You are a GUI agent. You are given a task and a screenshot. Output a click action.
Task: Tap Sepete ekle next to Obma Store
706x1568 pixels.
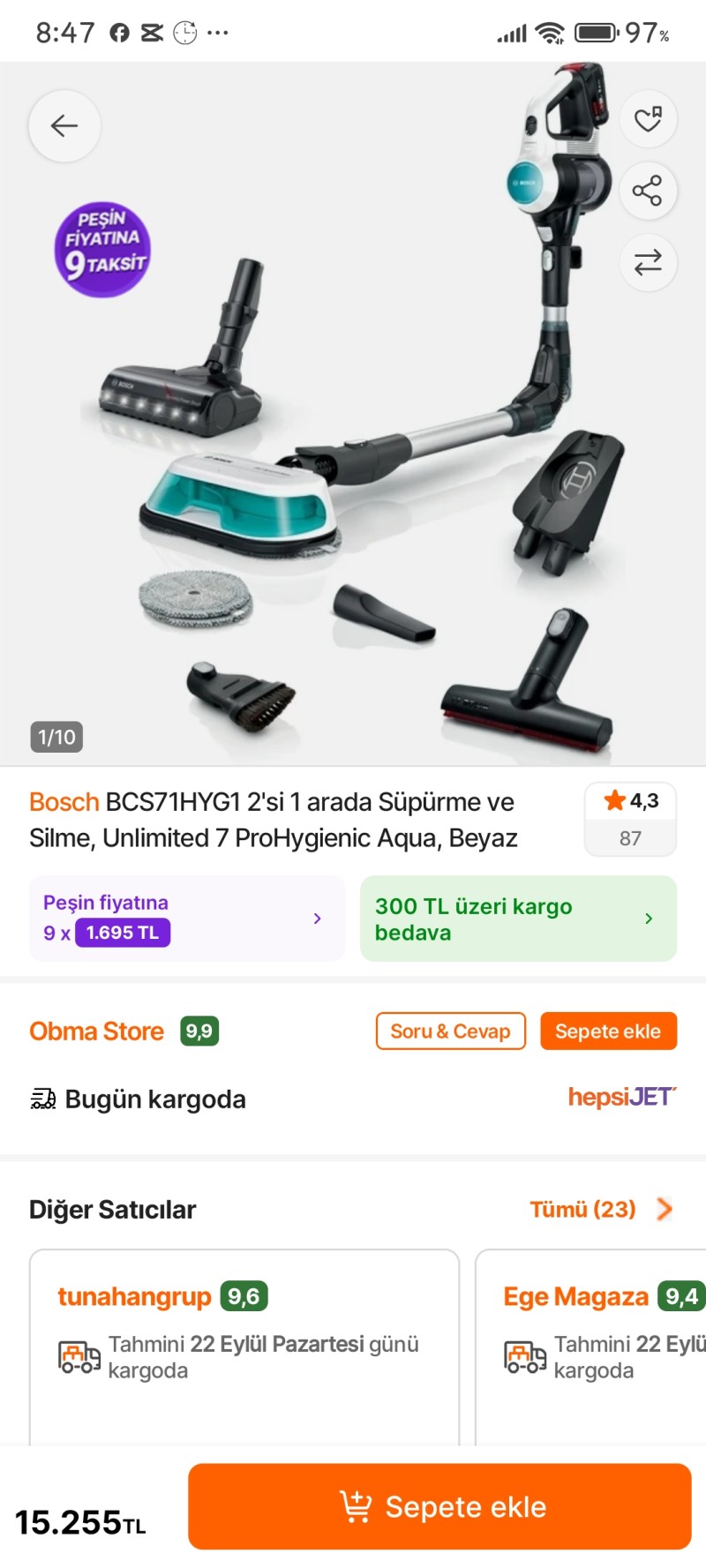(608, 1032)
